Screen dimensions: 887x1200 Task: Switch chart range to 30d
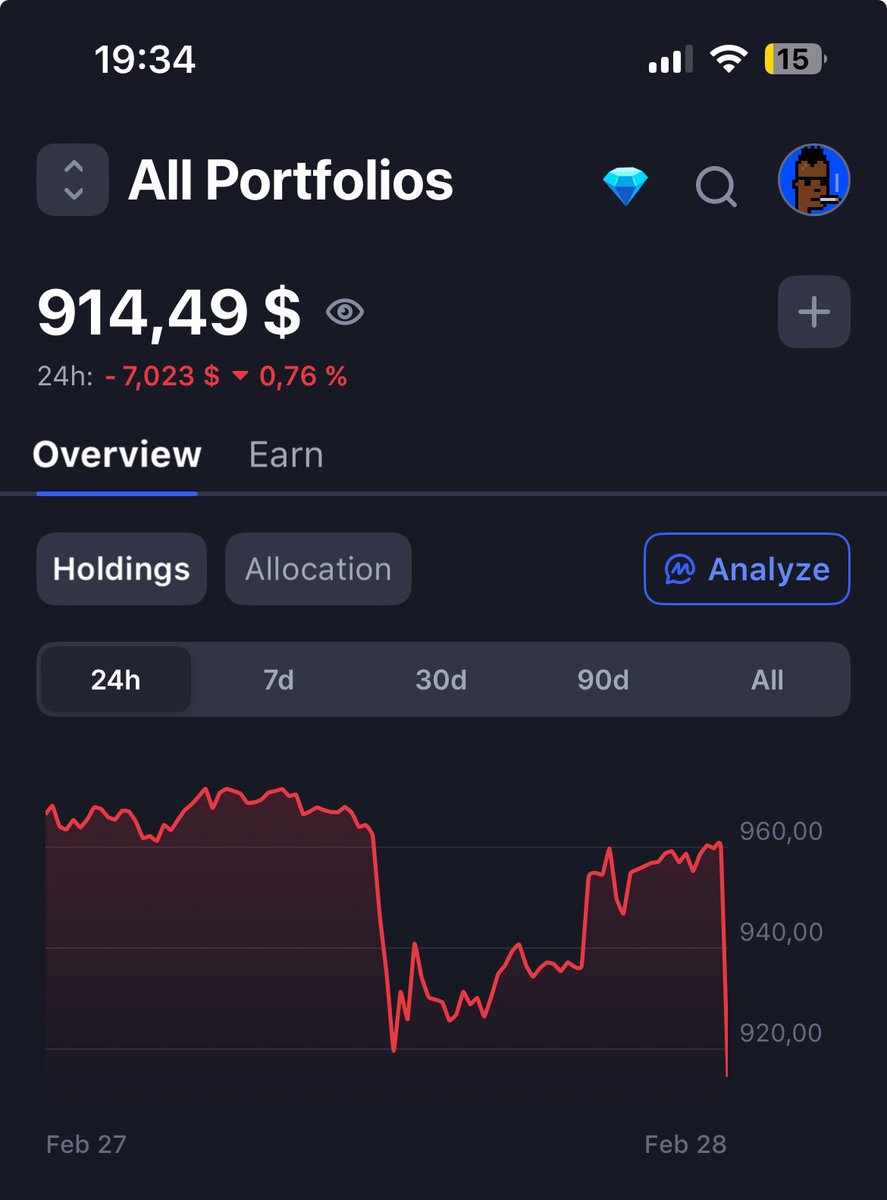click(x=441, y=680)
